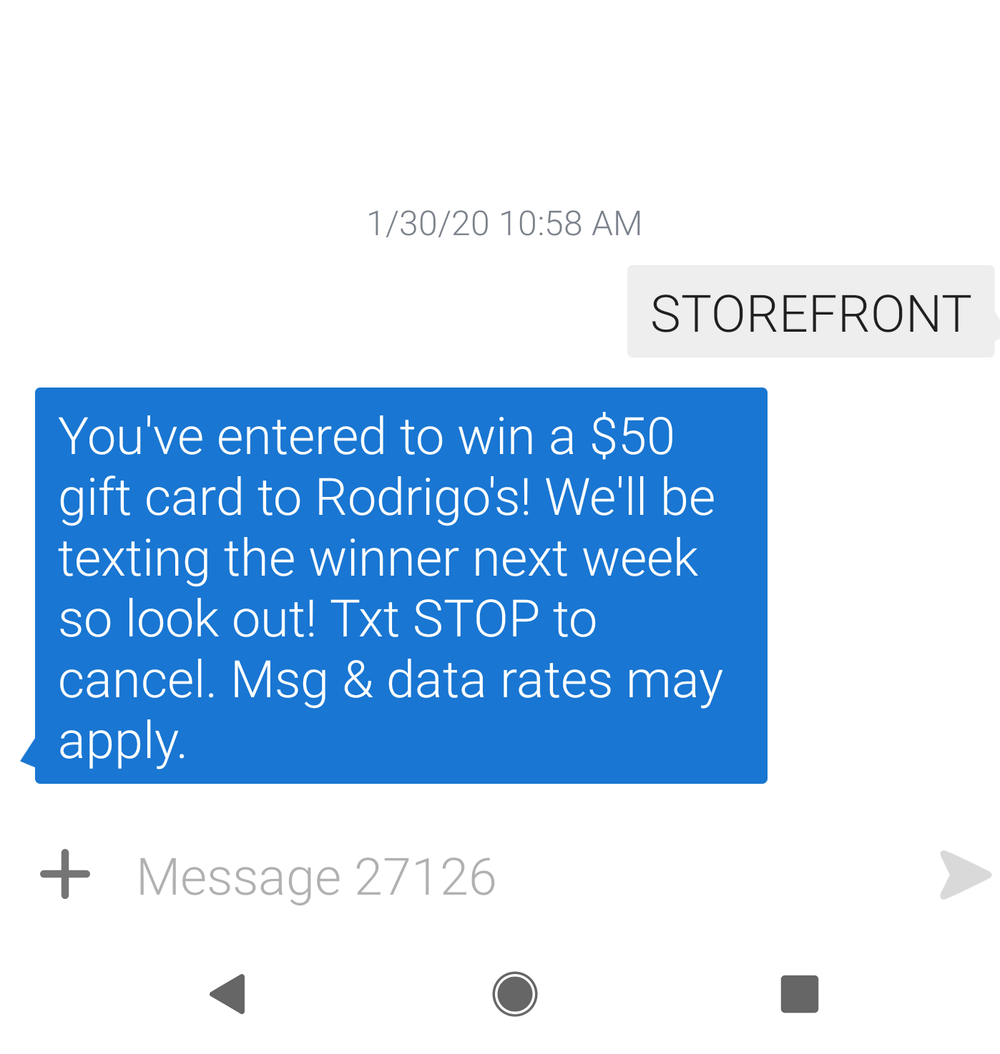The height and width of the screenshot is (1054, 1000).
Task: Open recent apps with the square button
Action: [799, 994]
